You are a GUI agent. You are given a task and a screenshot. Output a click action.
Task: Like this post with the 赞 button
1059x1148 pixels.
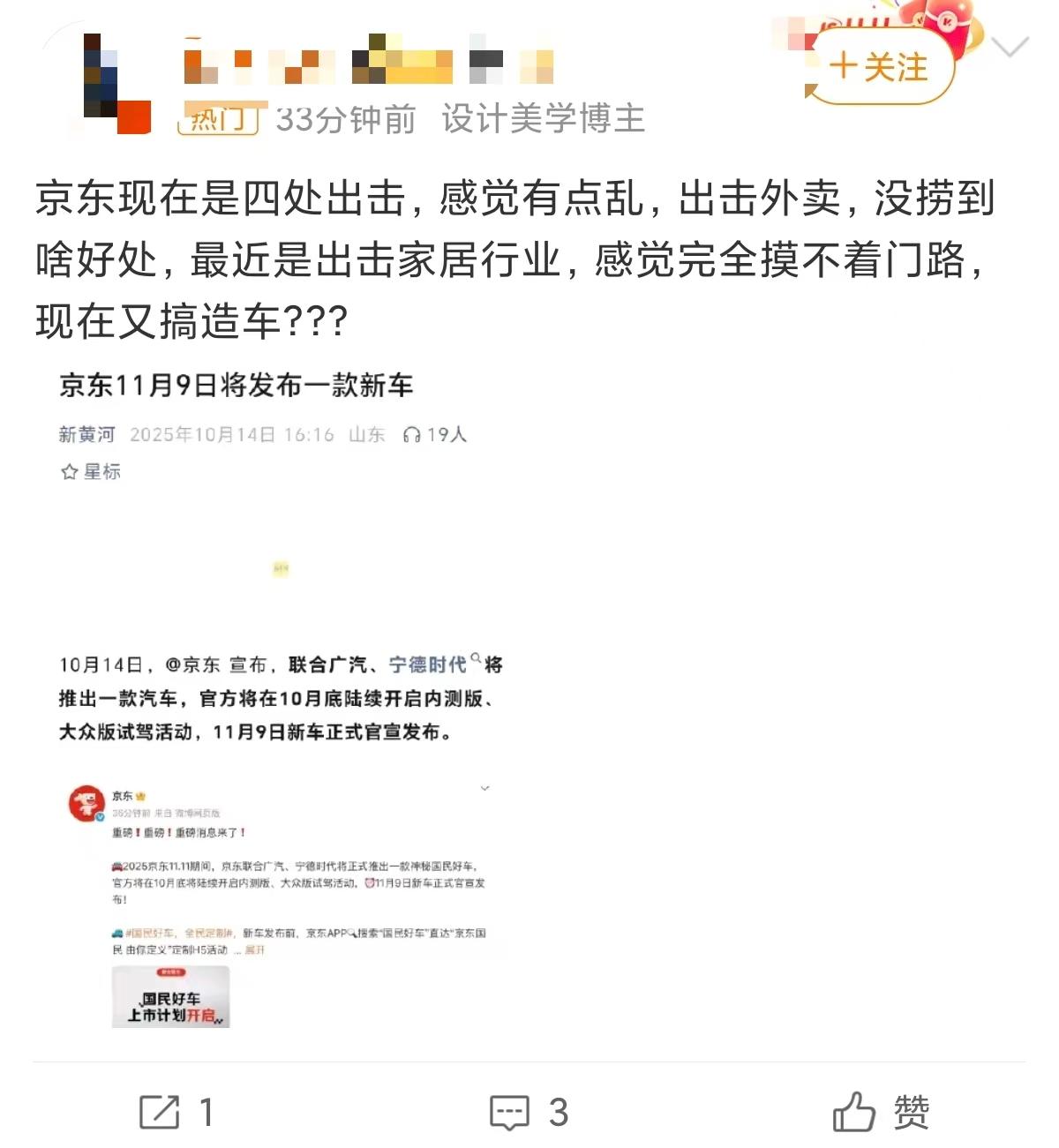pyautogui.click(x=881, y=1112)
